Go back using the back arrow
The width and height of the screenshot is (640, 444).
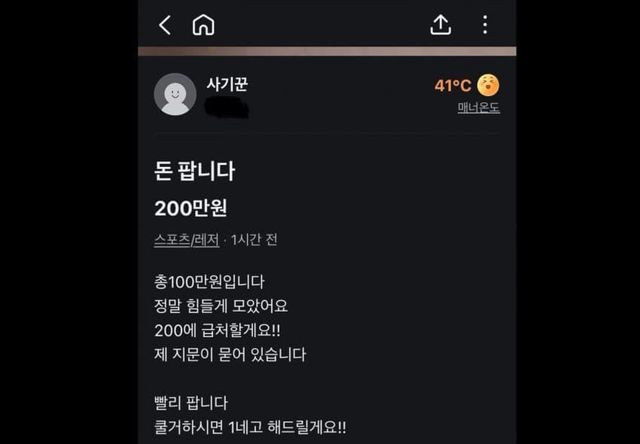tap(165, 25)
